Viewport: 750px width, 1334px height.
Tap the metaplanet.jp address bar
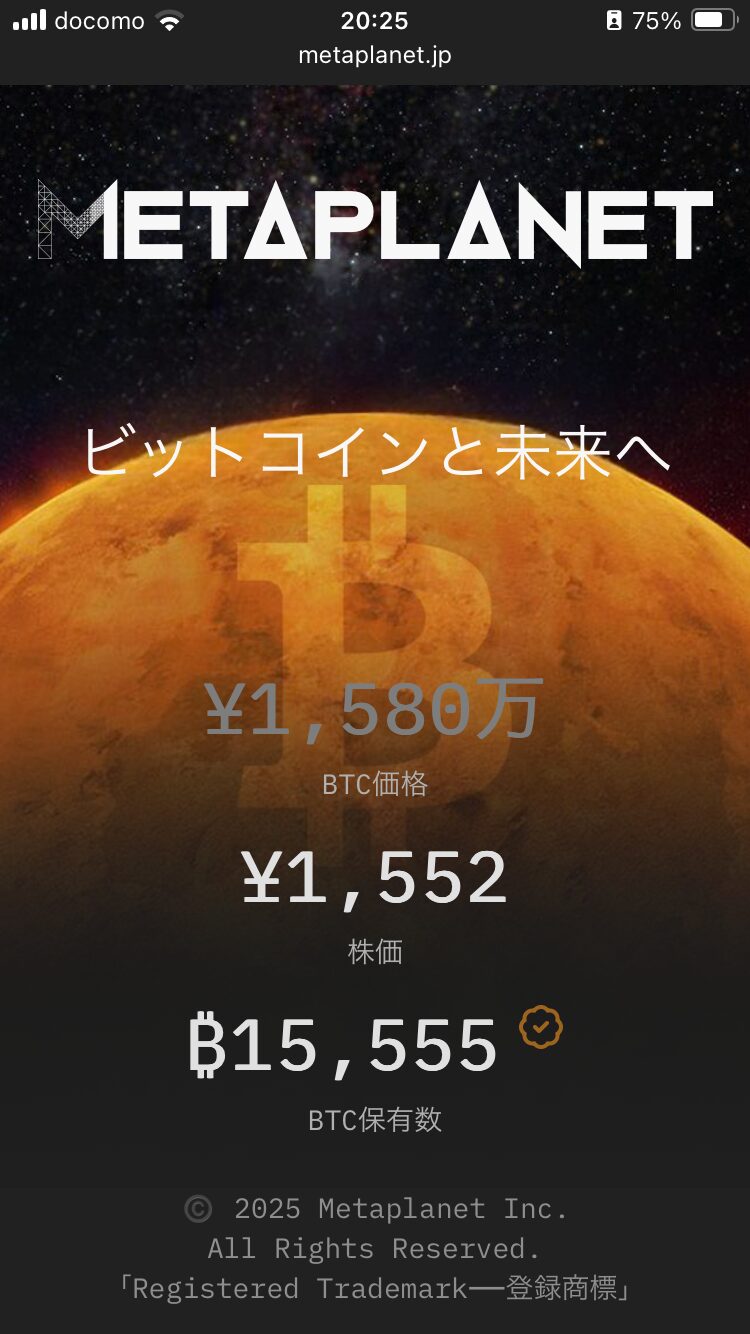pyautogui.click(x=375, y=56)
